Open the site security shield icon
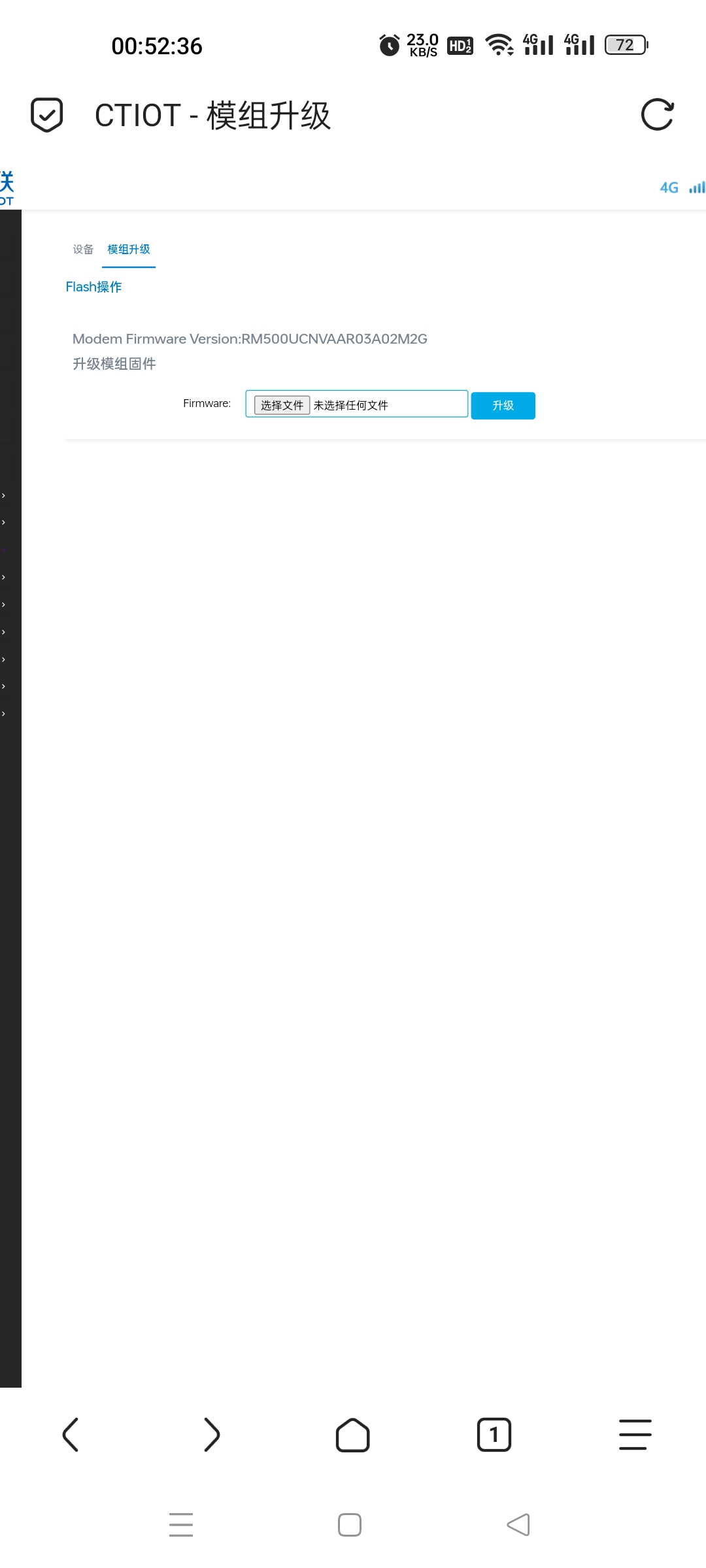 47,115
